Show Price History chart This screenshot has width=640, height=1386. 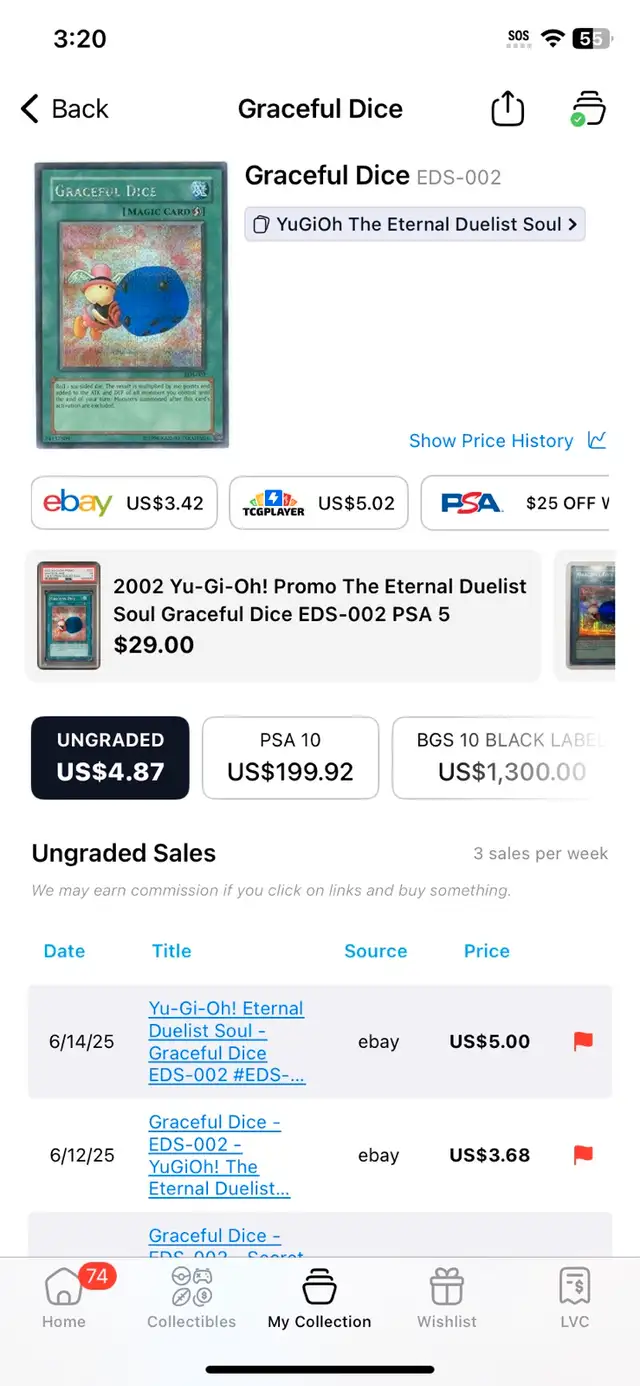508,441
